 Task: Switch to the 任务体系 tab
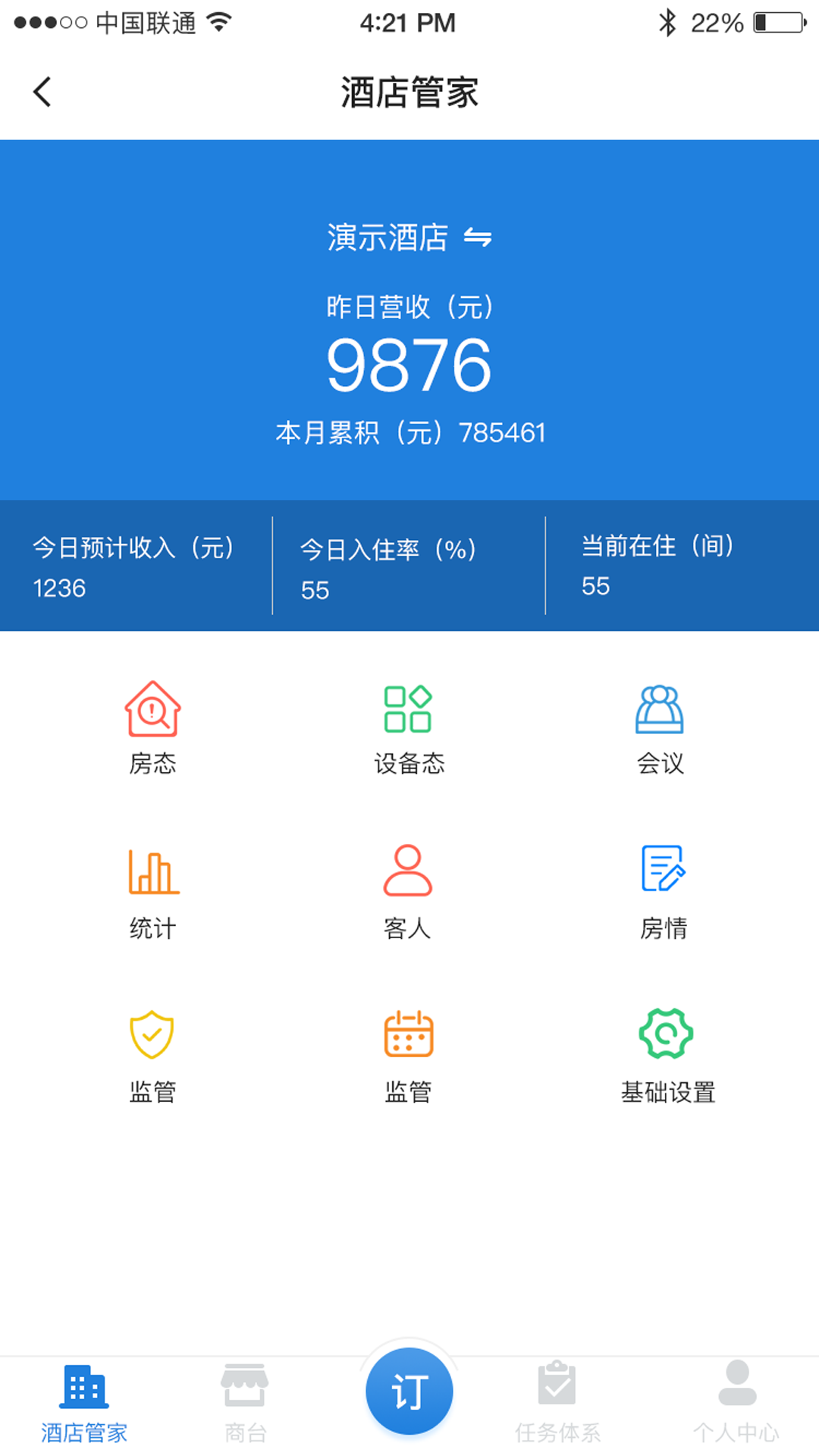point(557,1403)
